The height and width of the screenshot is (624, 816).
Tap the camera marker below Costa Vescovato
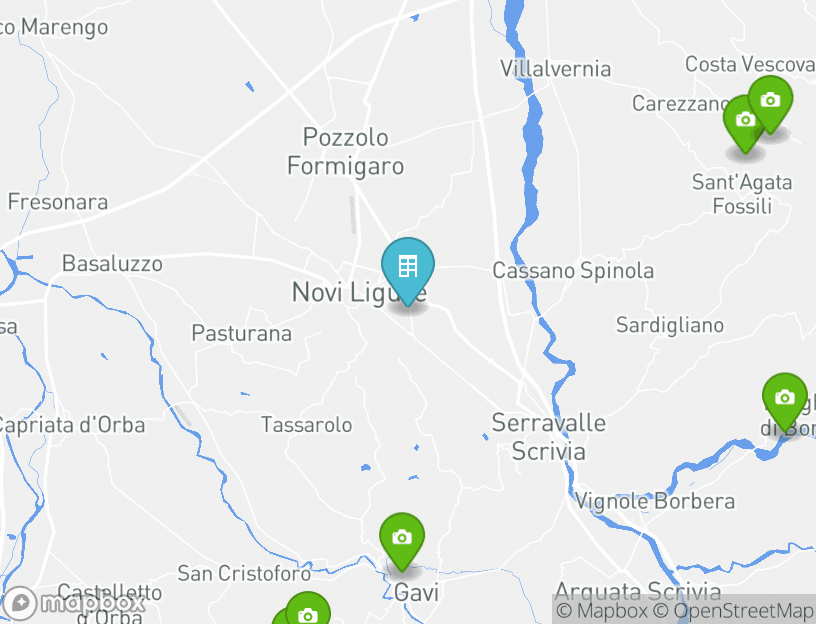pos(771,101)
